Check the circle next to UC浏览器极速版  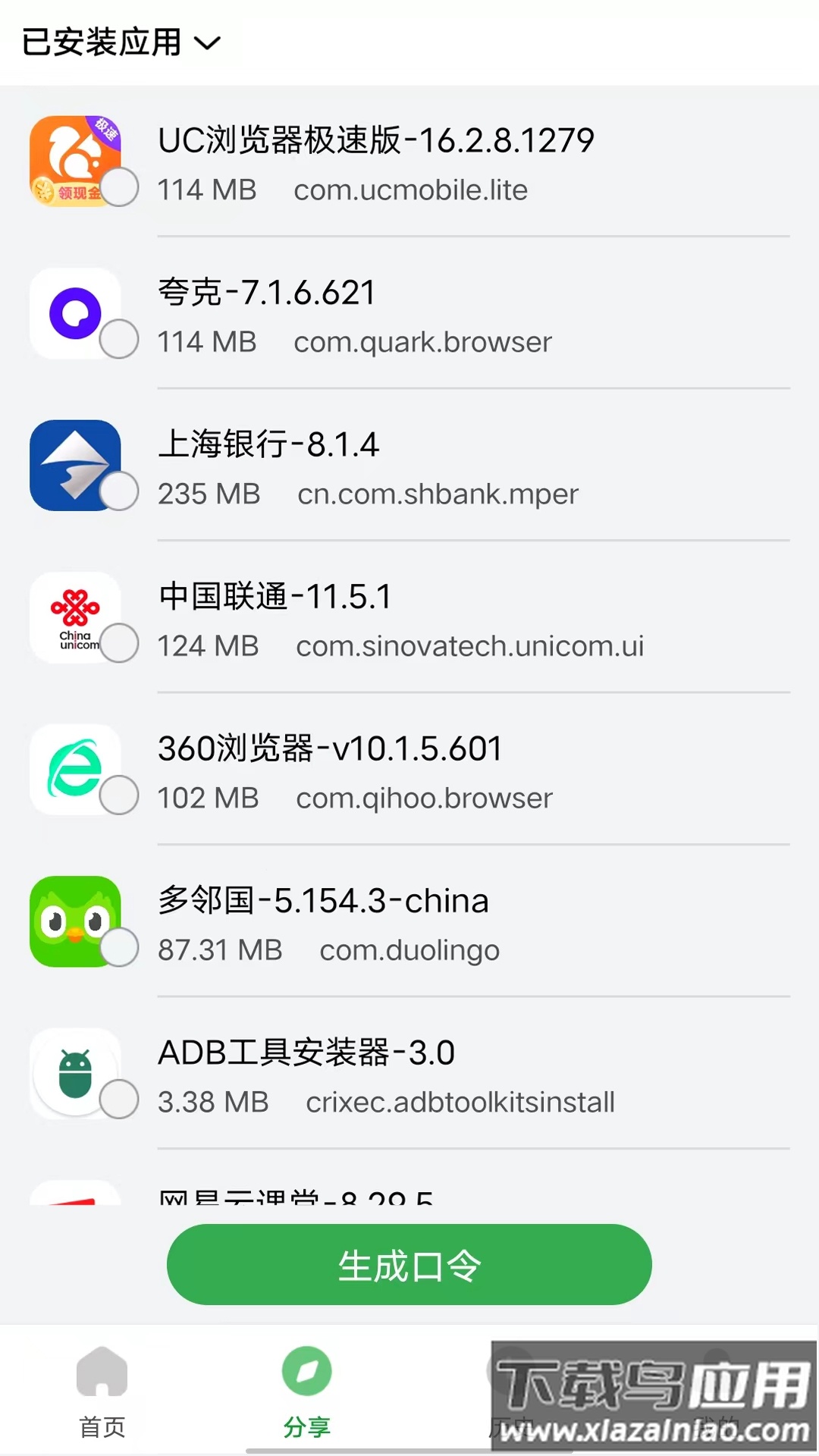click(120, 188)
